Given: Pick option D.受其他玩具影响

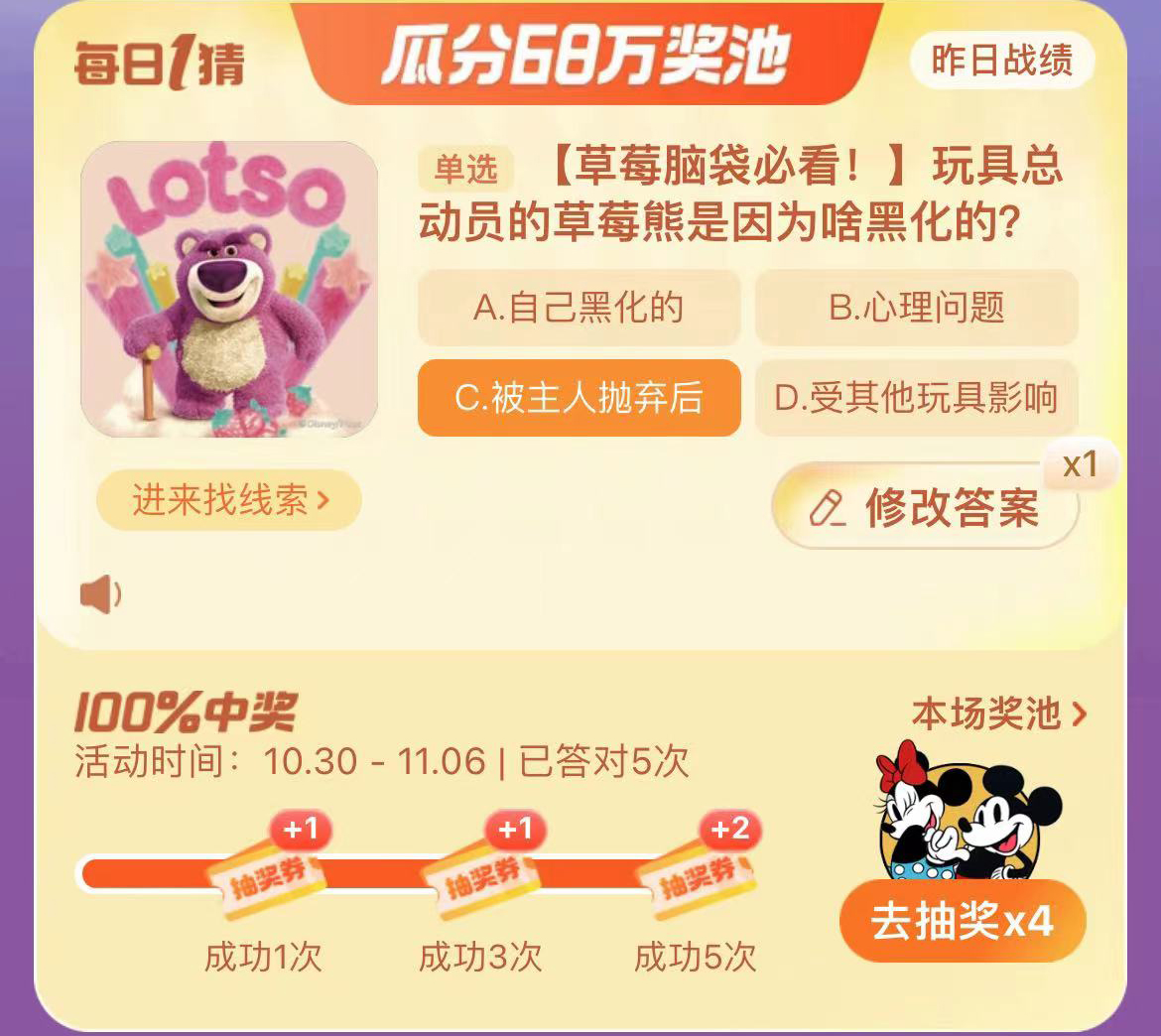Looking at the screenshot, I should tap(916, 398).
